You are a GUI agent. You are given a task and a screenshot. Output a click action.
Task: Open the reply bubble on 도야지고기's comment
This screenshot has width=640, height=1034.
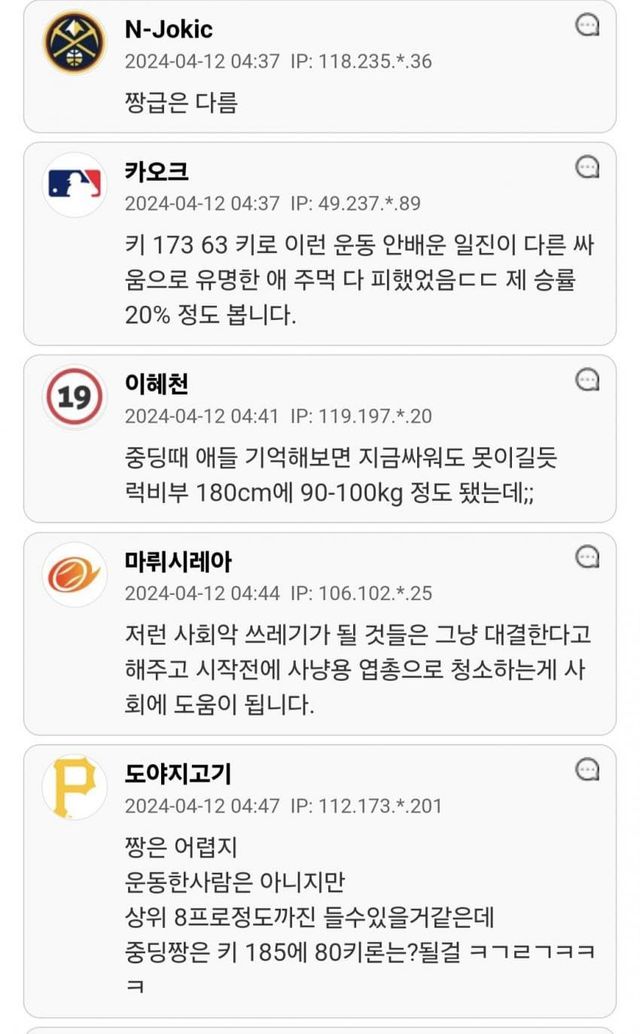tap(588, 769)
